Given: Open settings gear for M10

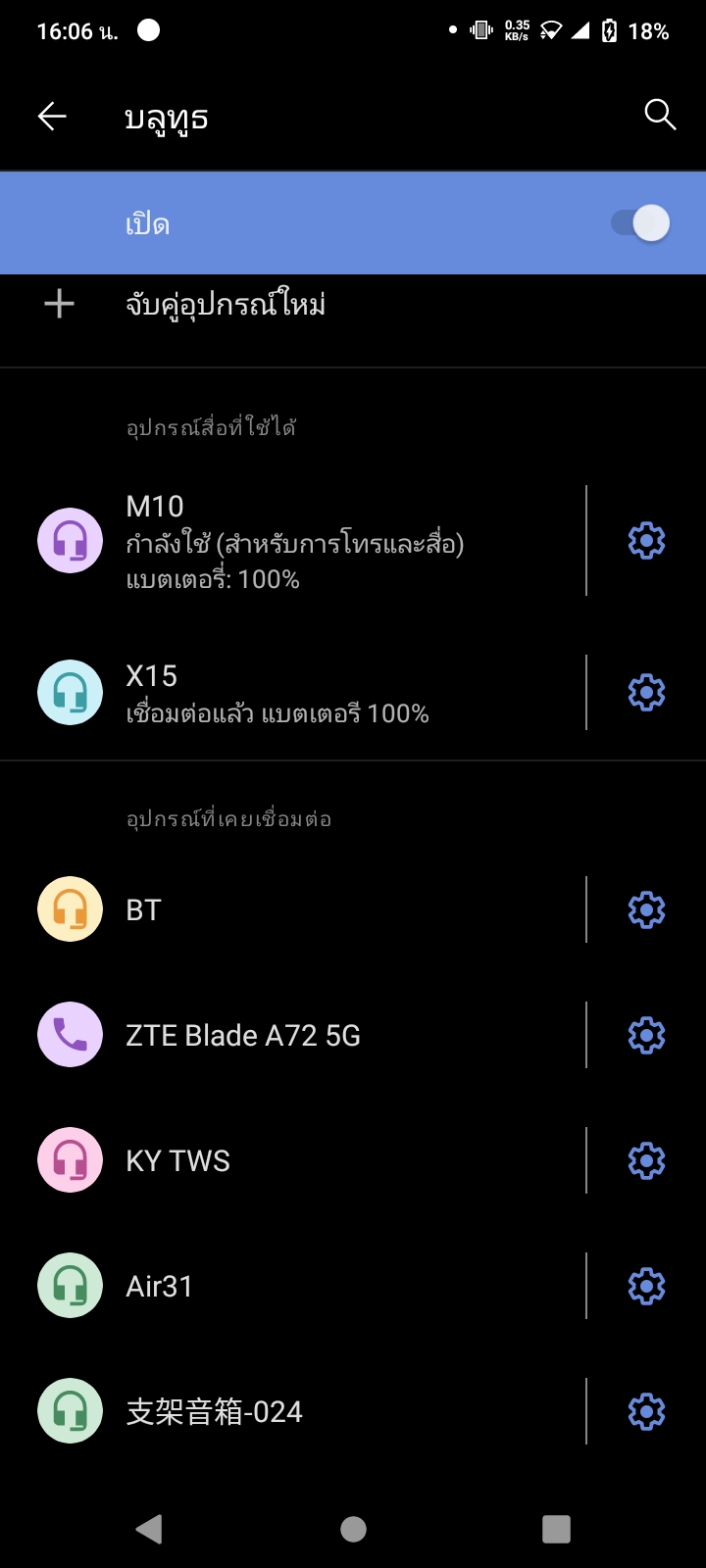Looking at the screenshot, I should tap(646, 541).
